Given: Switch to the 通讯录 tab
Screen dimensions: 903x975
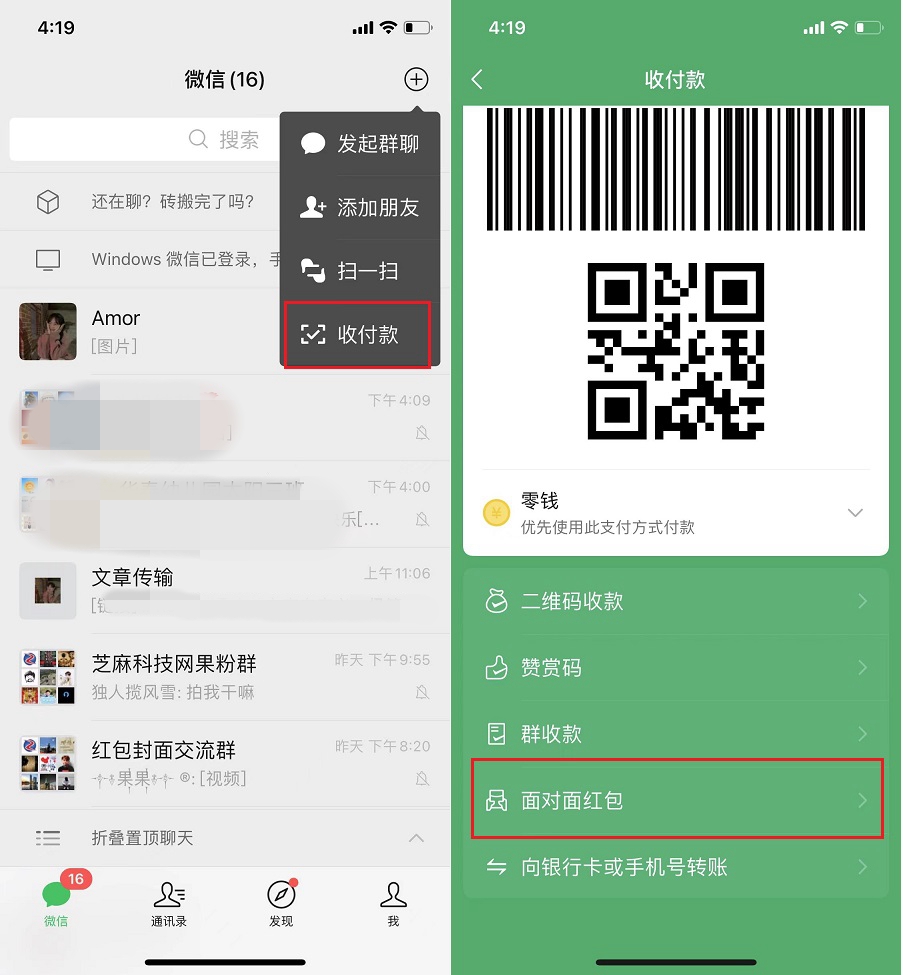Looking at the screenshot, I should (x=169, y=903).
